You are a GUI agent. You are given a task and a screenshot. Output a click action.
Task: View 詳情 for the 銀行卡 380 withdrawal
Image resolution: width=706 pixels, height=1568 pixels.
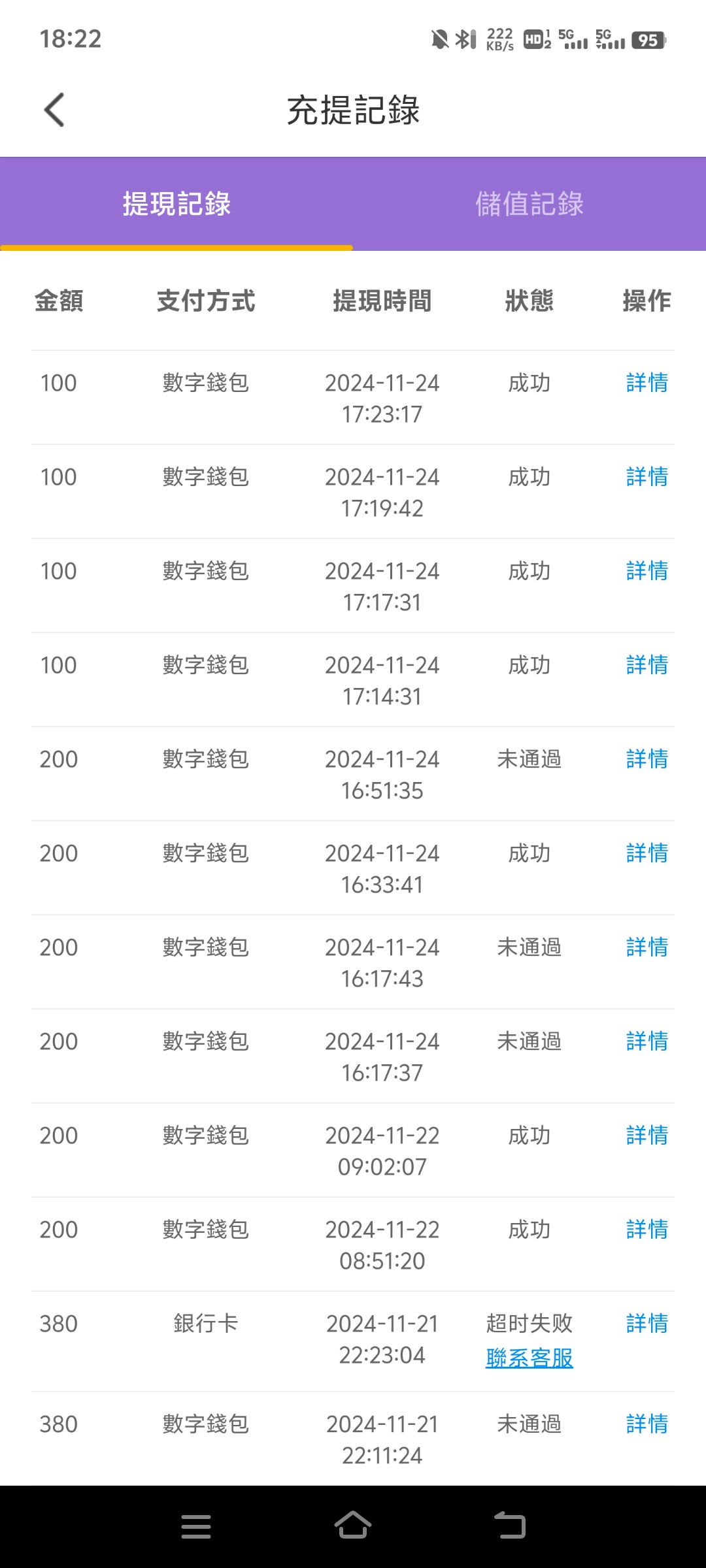(x=647, y=1324)
